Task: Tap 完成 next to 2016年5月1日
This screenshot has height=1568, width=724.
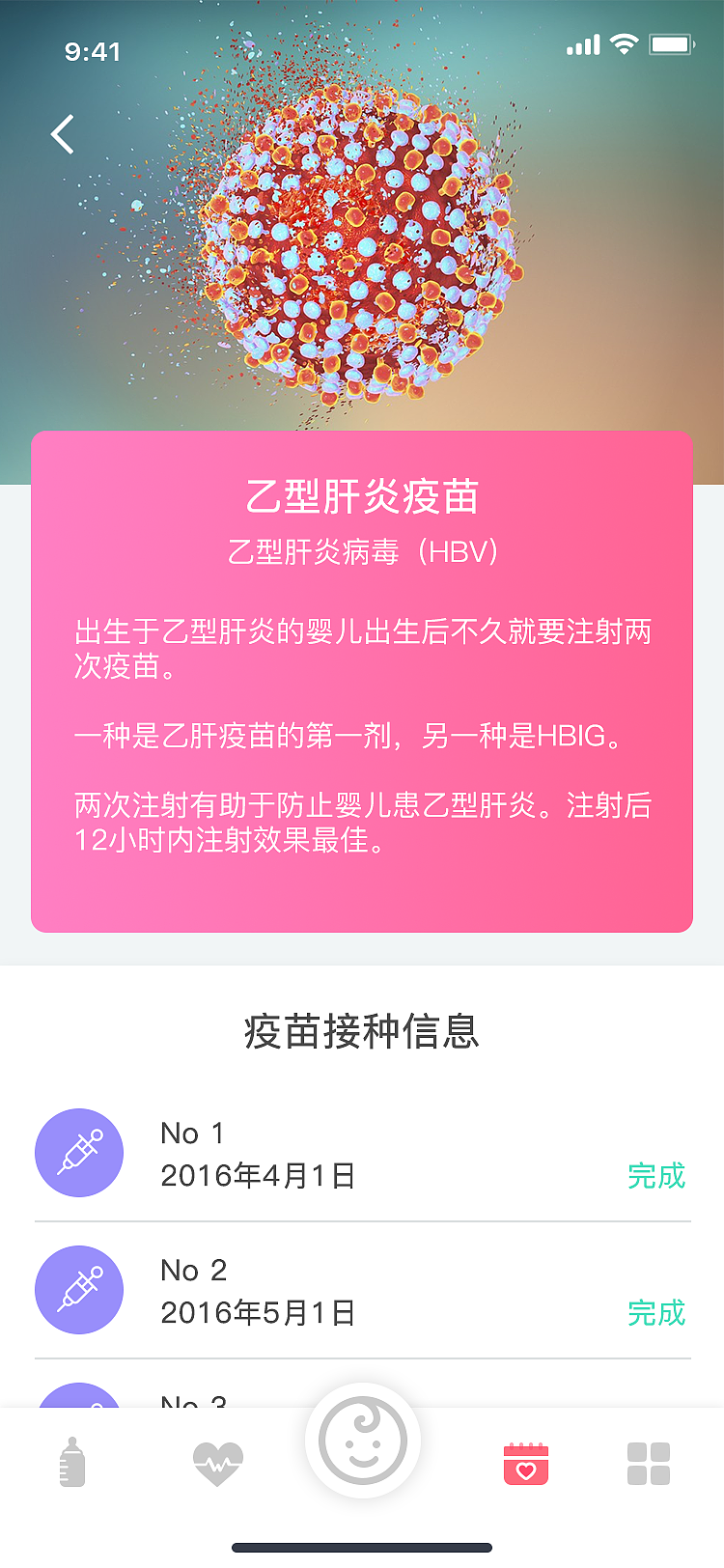Action: (x=656, y=1314)
